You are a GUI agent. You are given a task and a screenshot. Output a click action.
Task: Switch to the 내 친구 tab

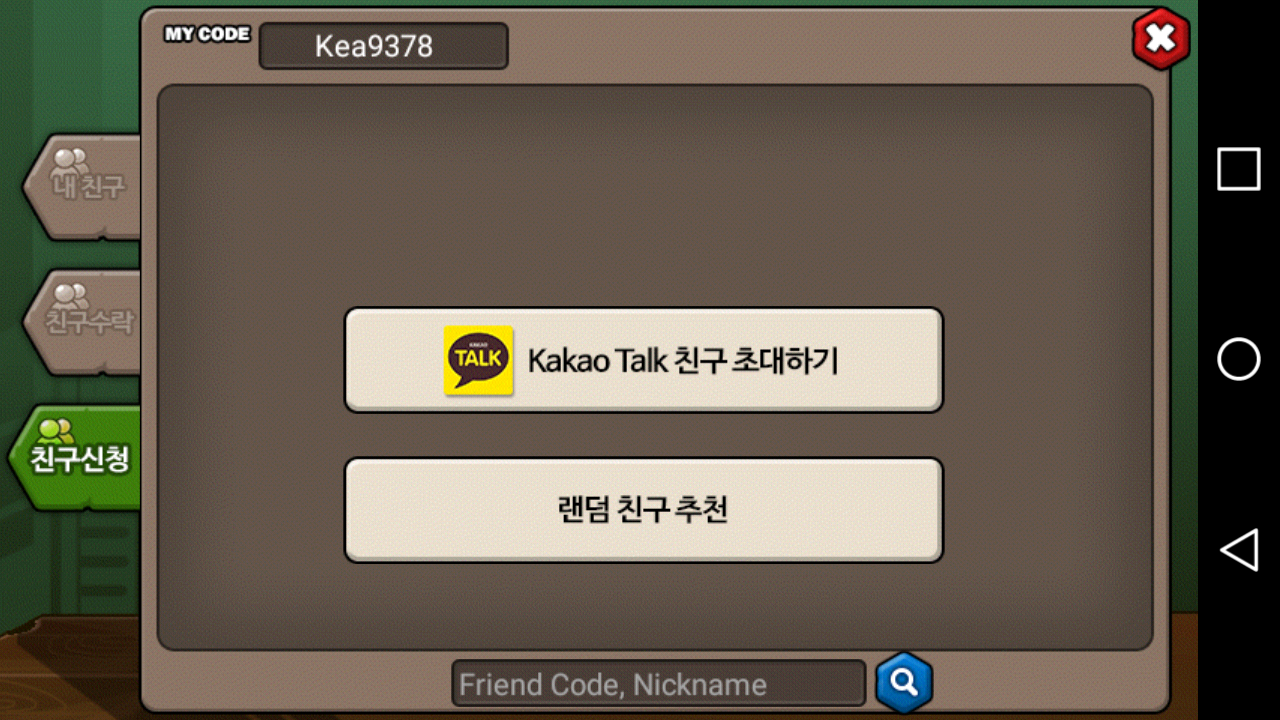[85, 186]
